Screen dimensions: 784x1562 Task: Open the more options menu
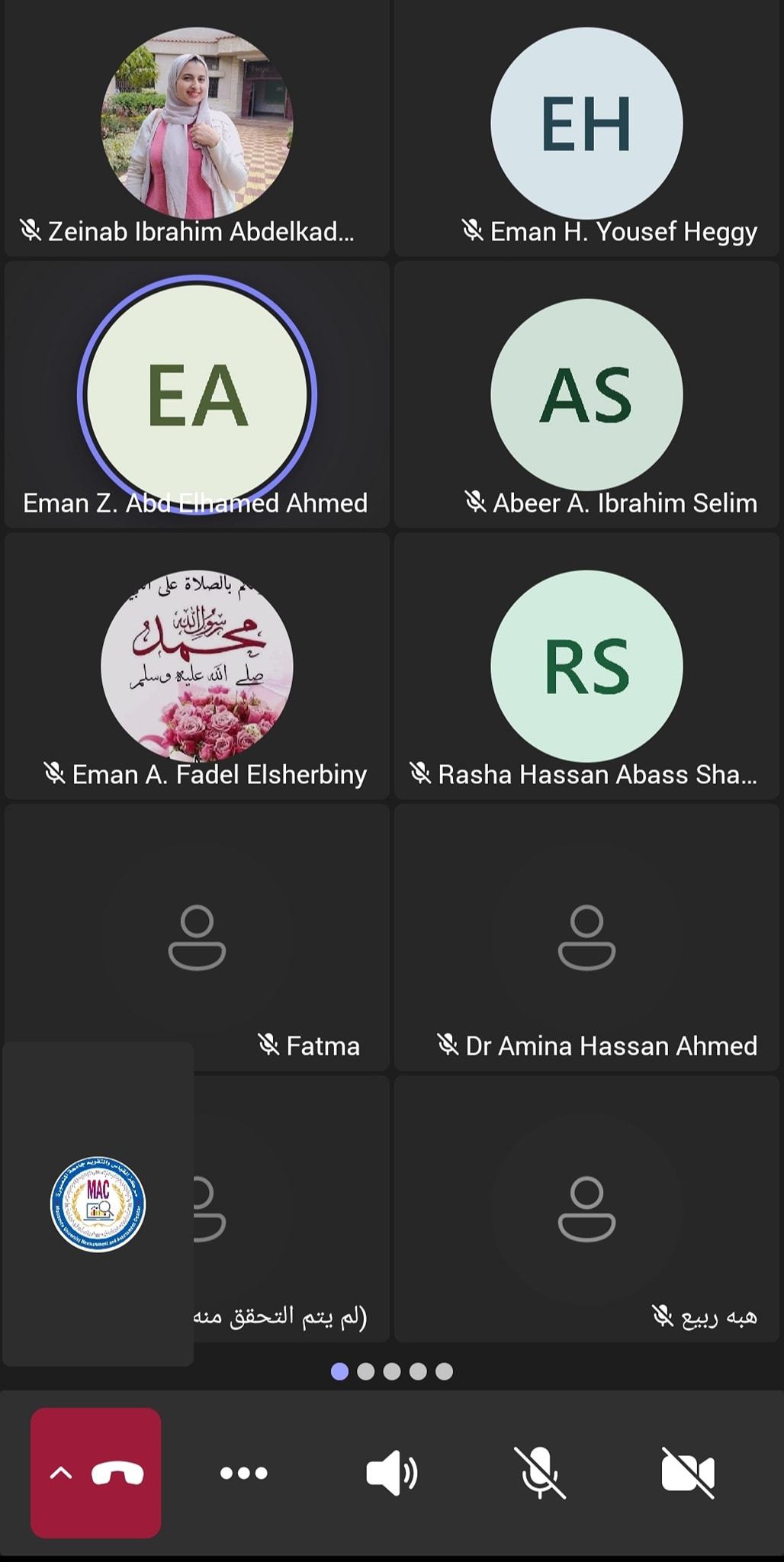(244, 1473)
